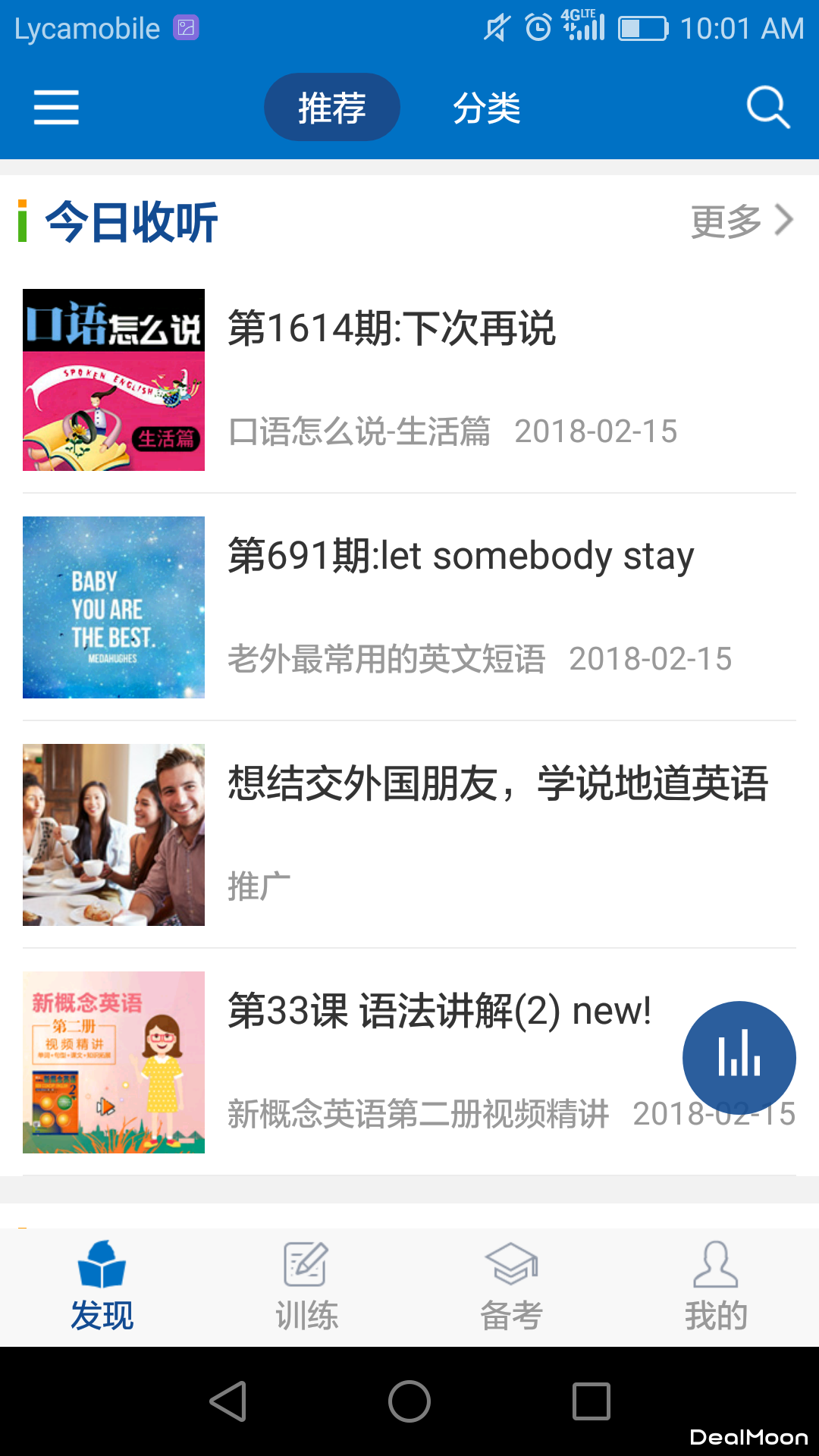The height and width of the screenshot is (1456, 819).
Task: Go to the 发现 tab
Action: [x=102, y=1288]
